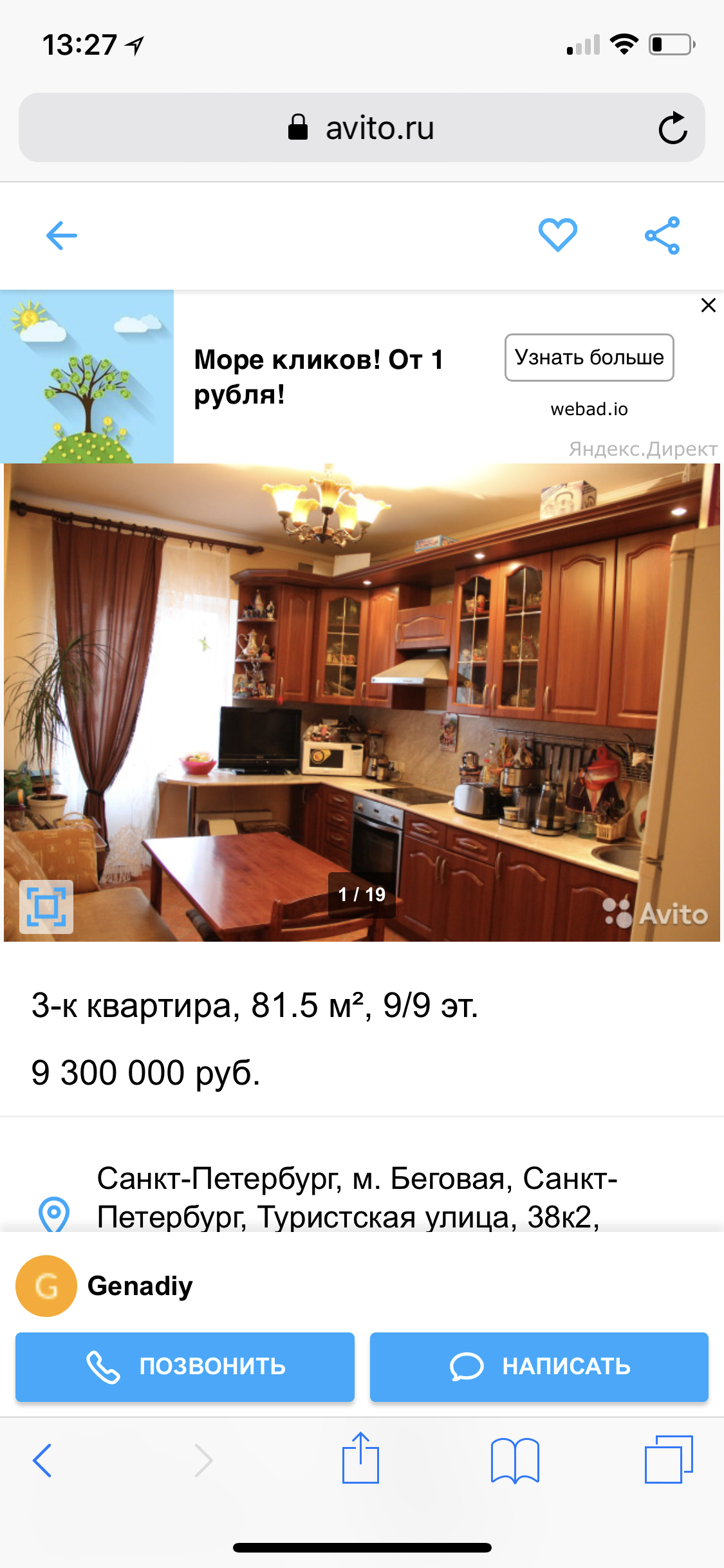Open Safari bookmarks

(515, 1460)
